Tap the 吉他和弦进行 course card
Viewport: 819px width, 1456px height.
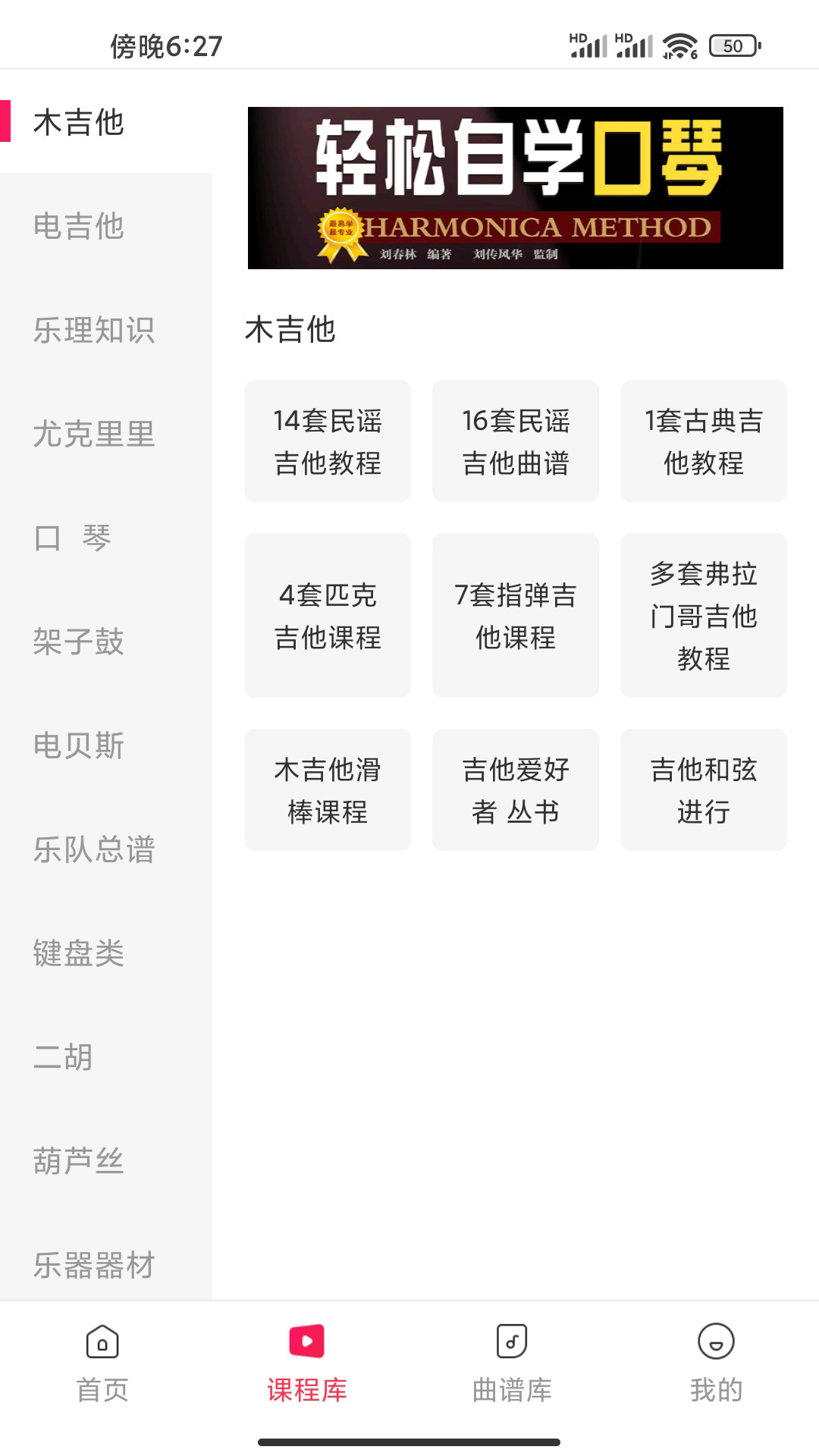point(703,789)
